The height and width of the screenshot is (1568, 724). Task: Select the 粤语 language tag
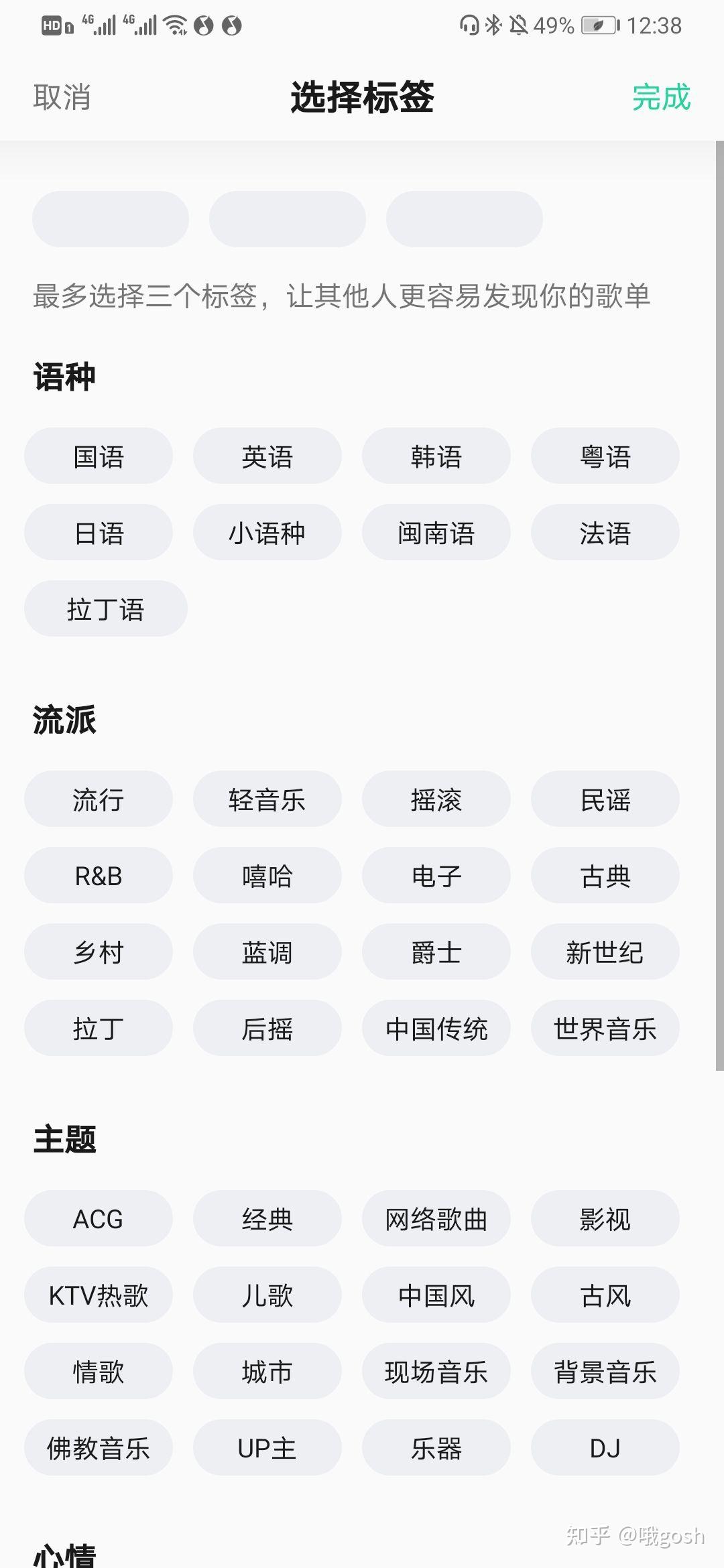[605, 455]
